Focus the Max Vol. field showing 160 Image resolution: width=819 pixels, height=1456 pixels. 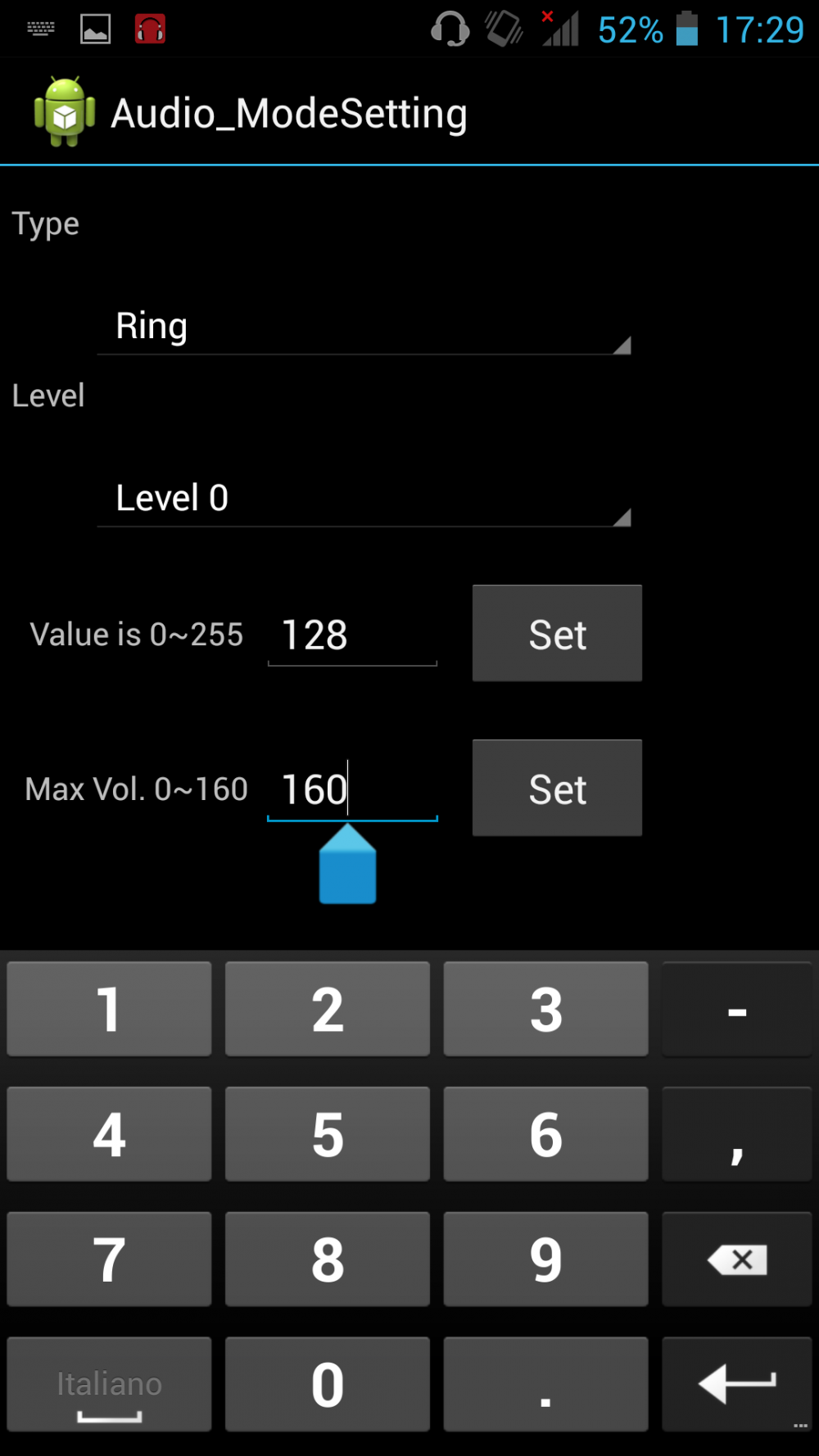(x=352, y=790)
